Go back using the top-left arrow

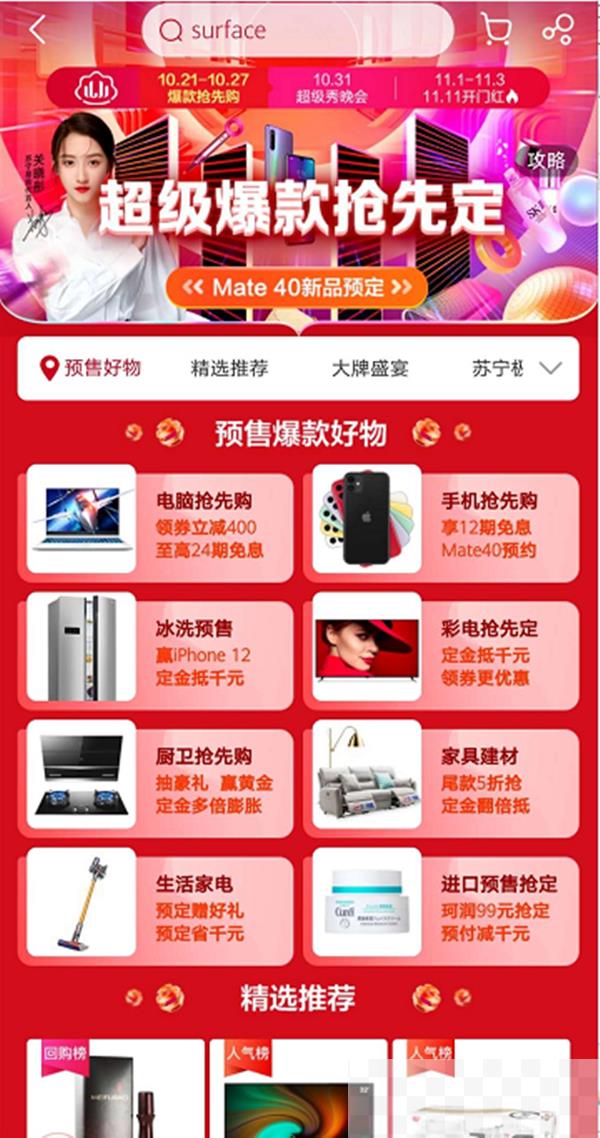(37, 30)
